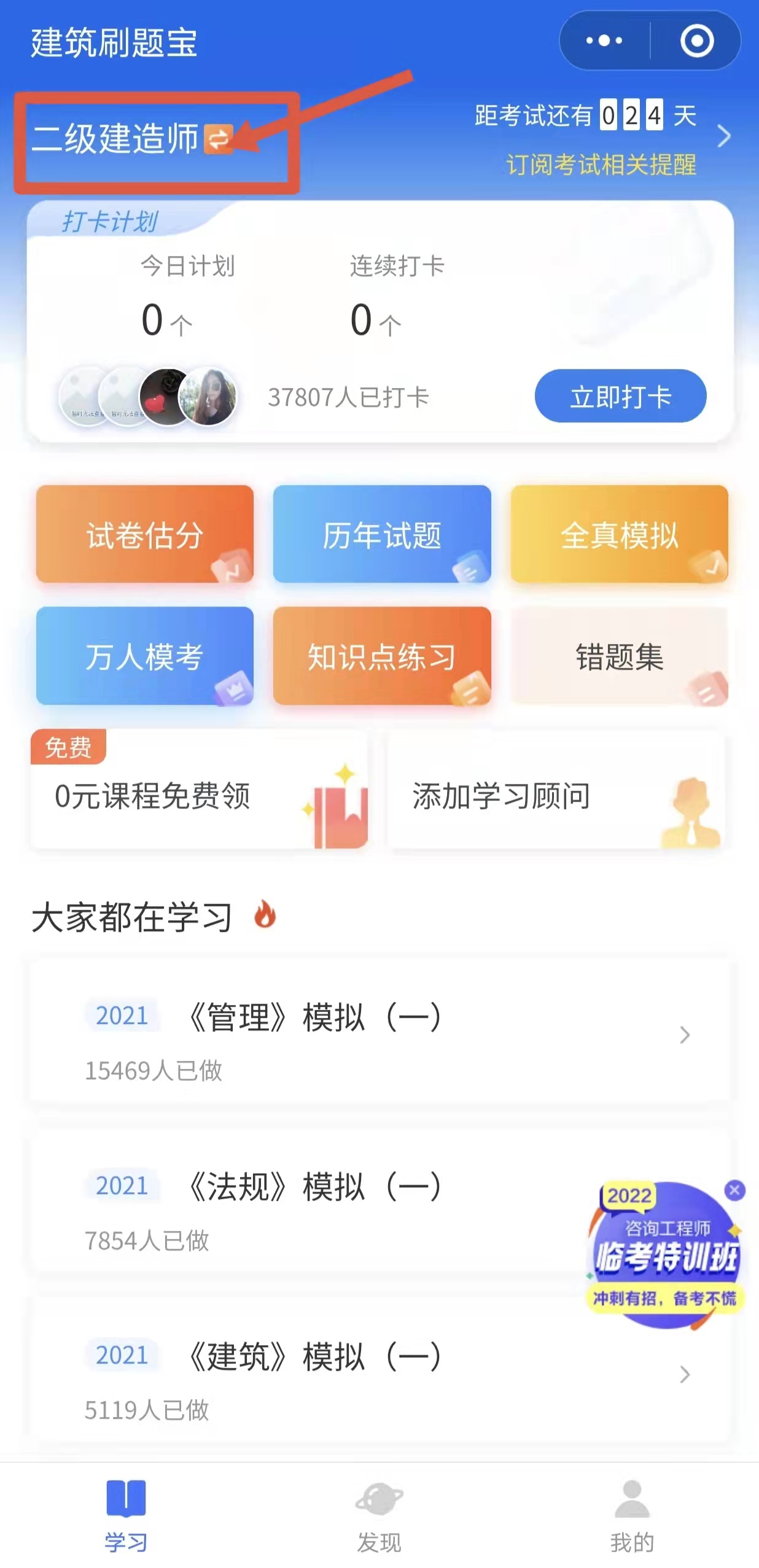Switch exam type next to 二级建造师
759x1568 pixels.
point(218,138)
